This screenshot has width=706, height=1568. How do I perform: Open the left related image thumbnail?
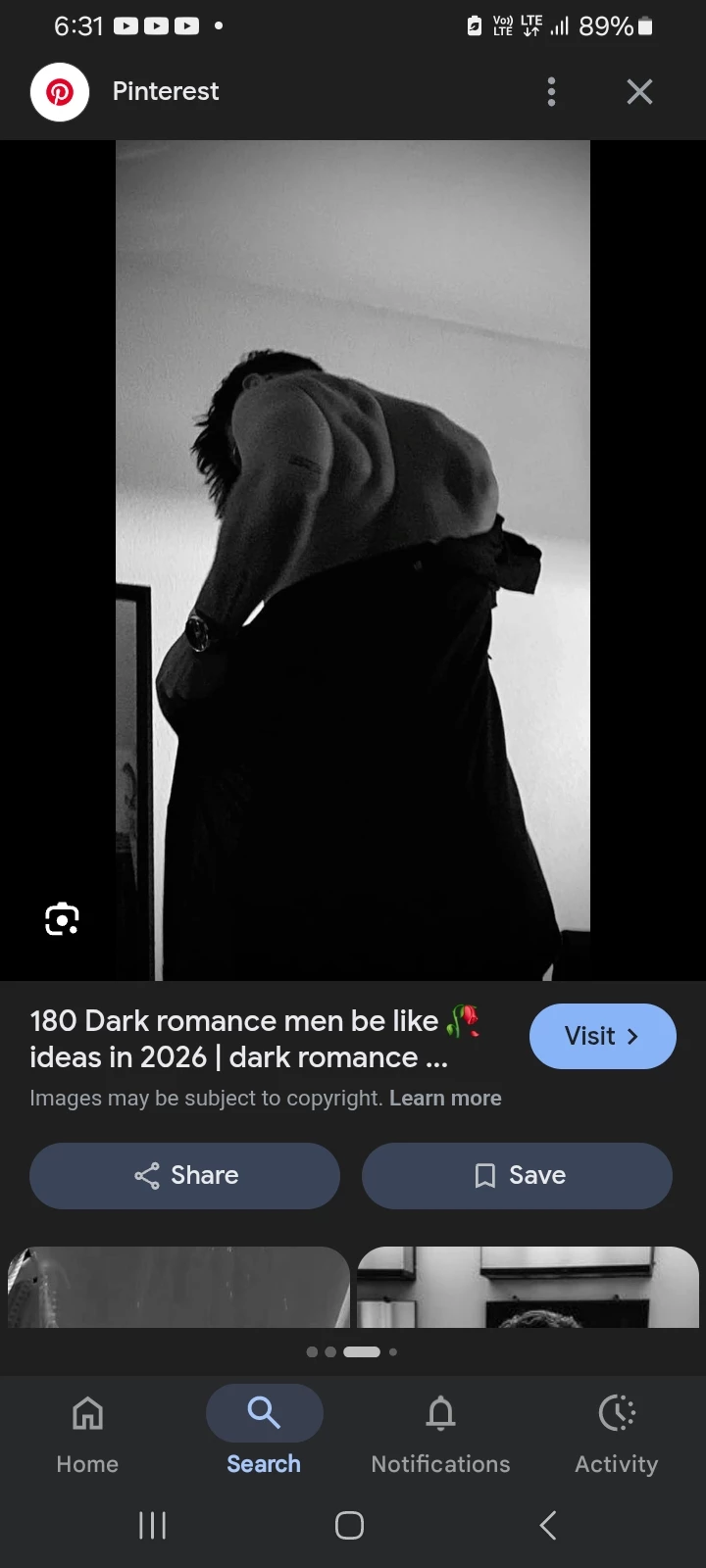coord(178,1287)
